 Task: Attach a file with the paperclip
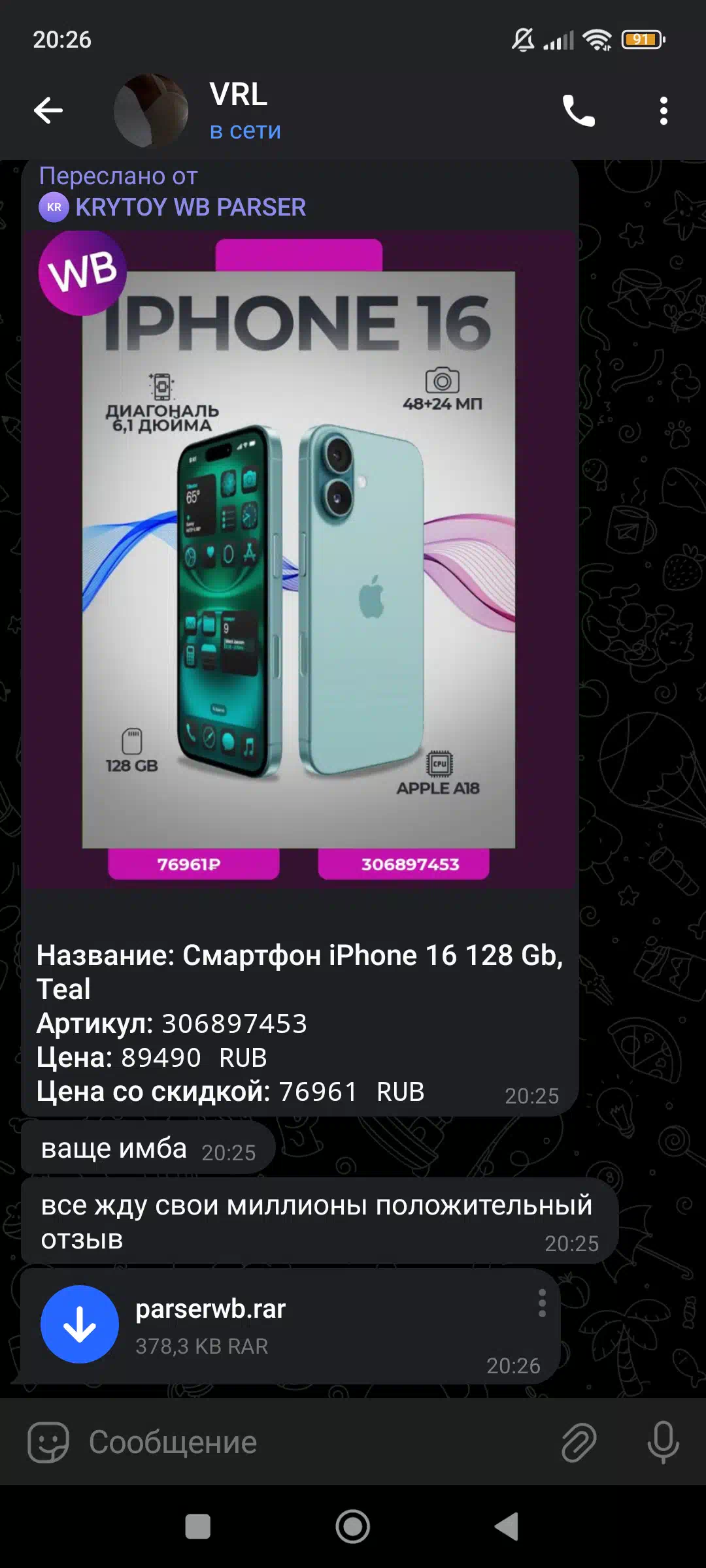coord(579,1443)
